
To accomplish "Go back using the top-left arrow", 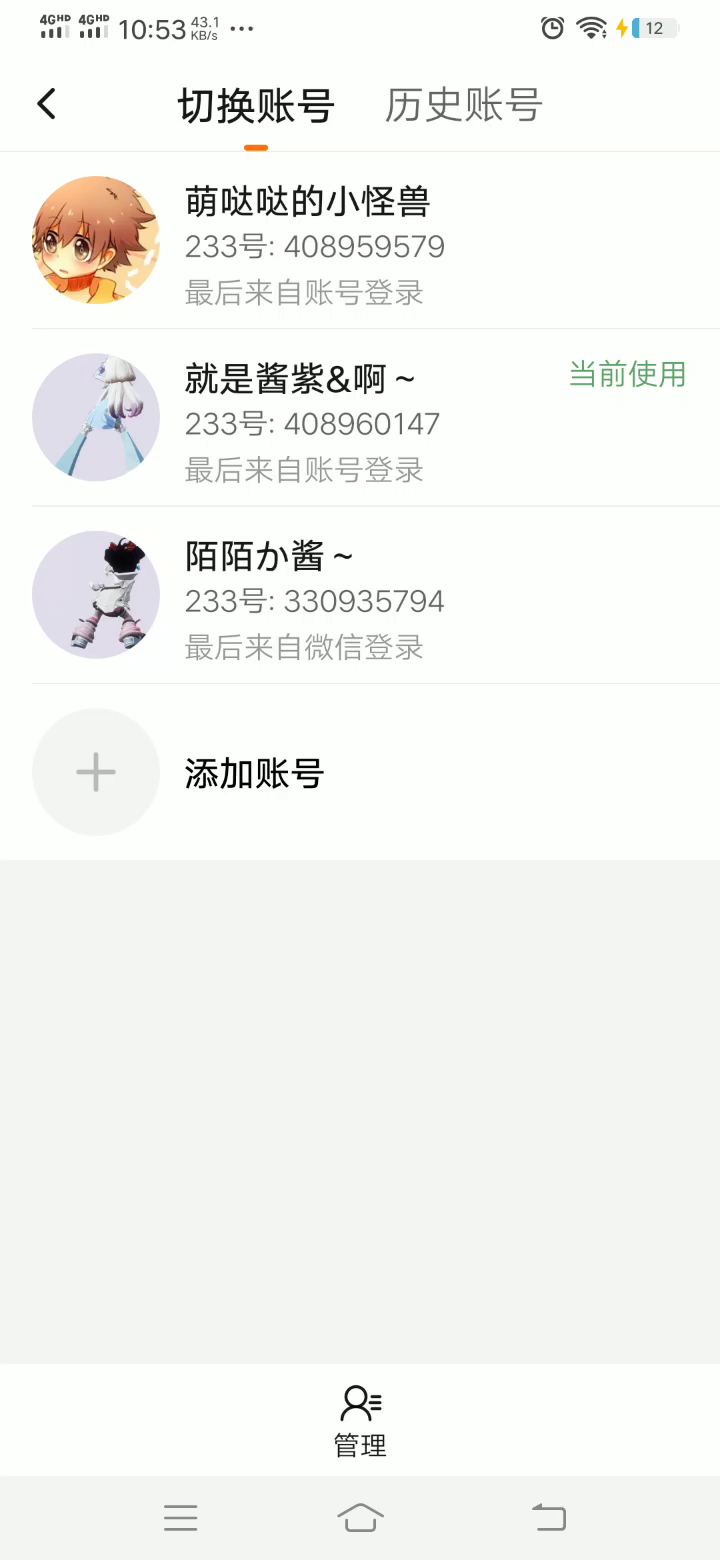I will tap(46, 104).
